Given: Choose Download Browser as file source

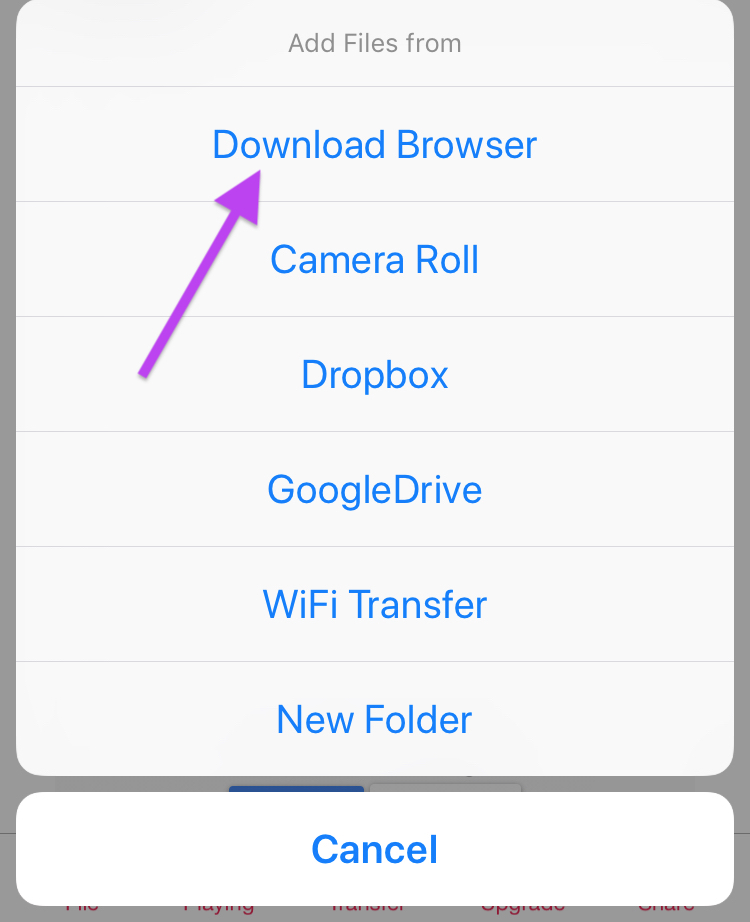Looking at the screenshot, I should click(x=375, y=145).
